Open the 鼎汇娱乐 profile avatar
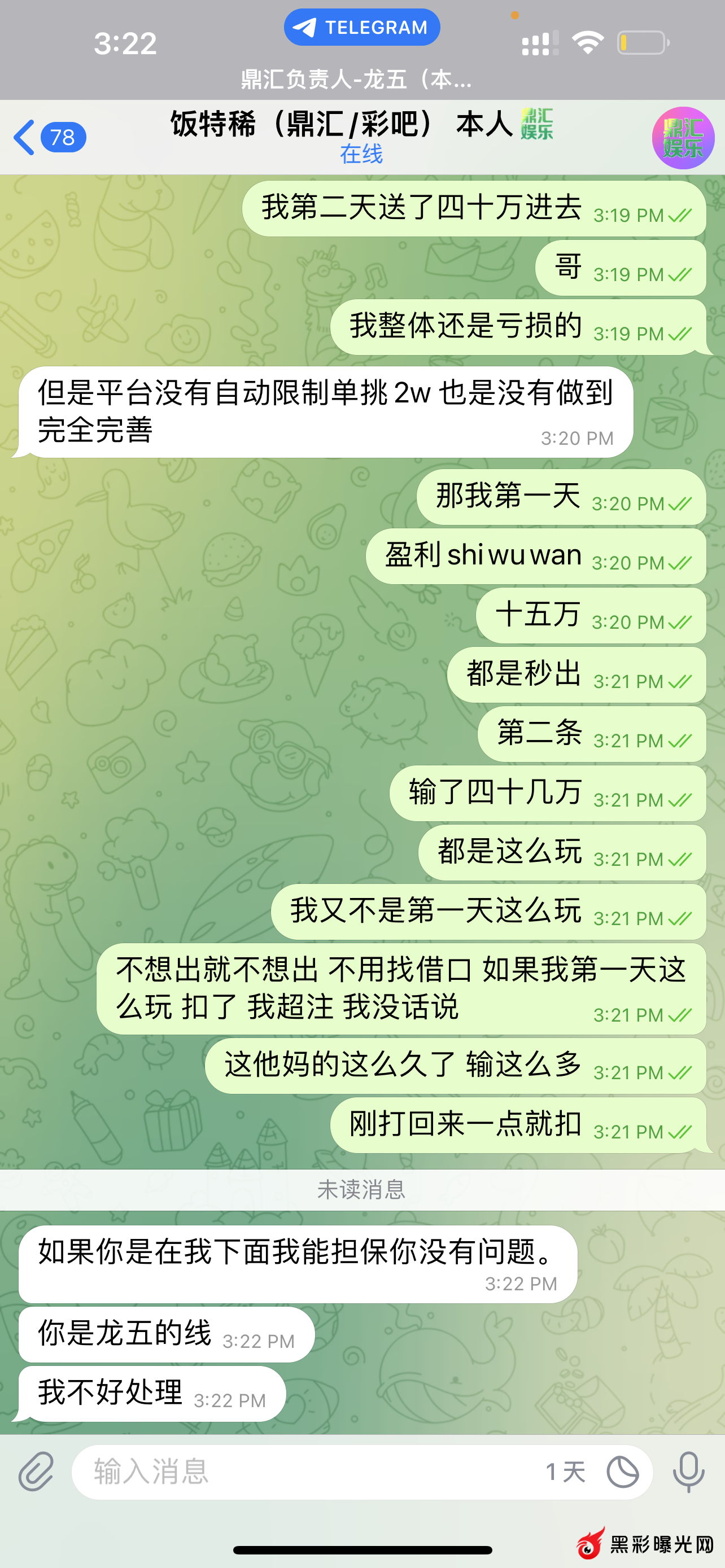Screen dimensions: 725x1568 683,138
